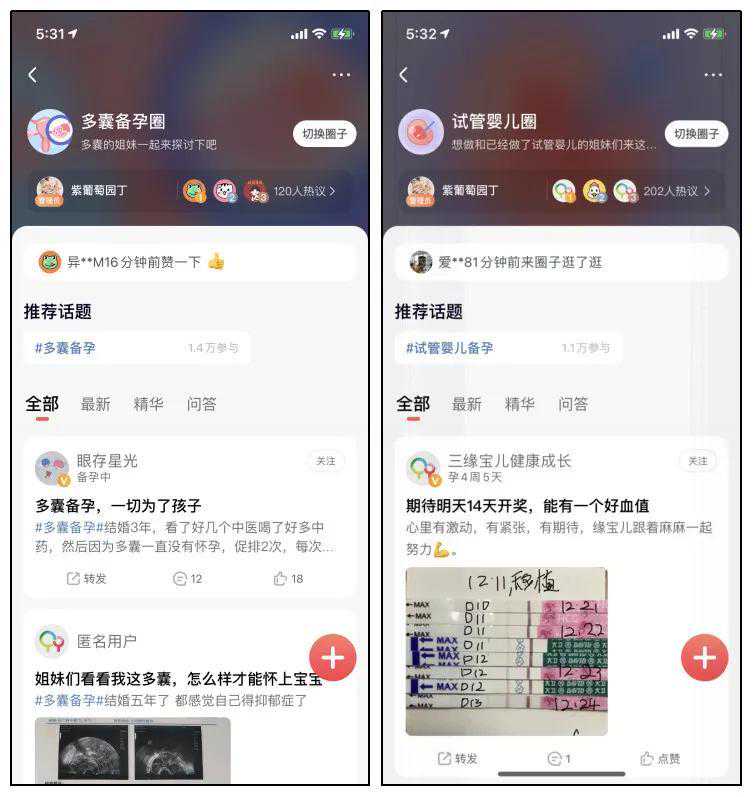Open the 120人热议 discussion list

click(x=304, y=190)
